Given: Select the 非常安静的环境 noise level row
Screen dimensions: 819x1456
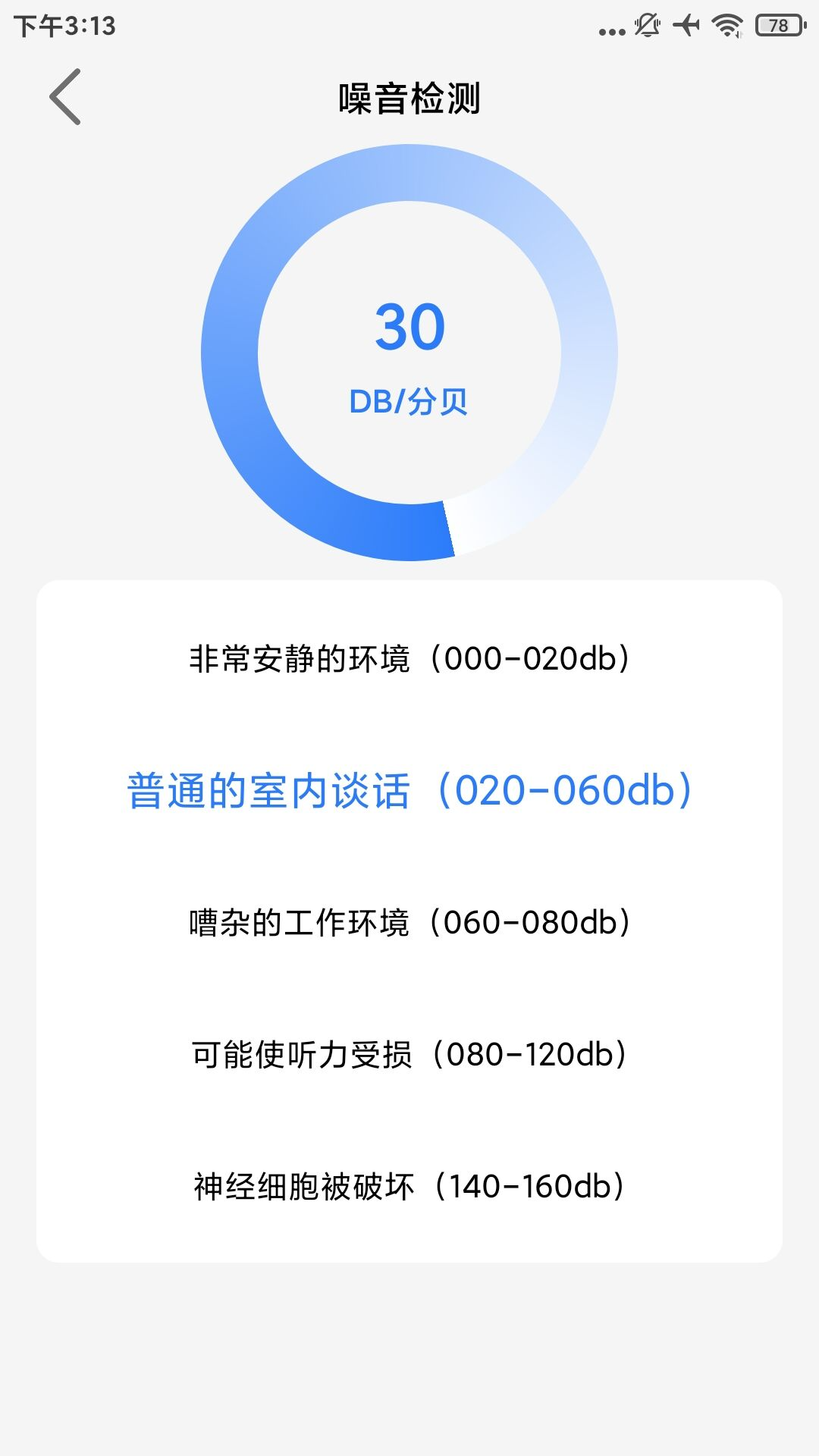Looking at the screenshot, I should pos(409,658).
